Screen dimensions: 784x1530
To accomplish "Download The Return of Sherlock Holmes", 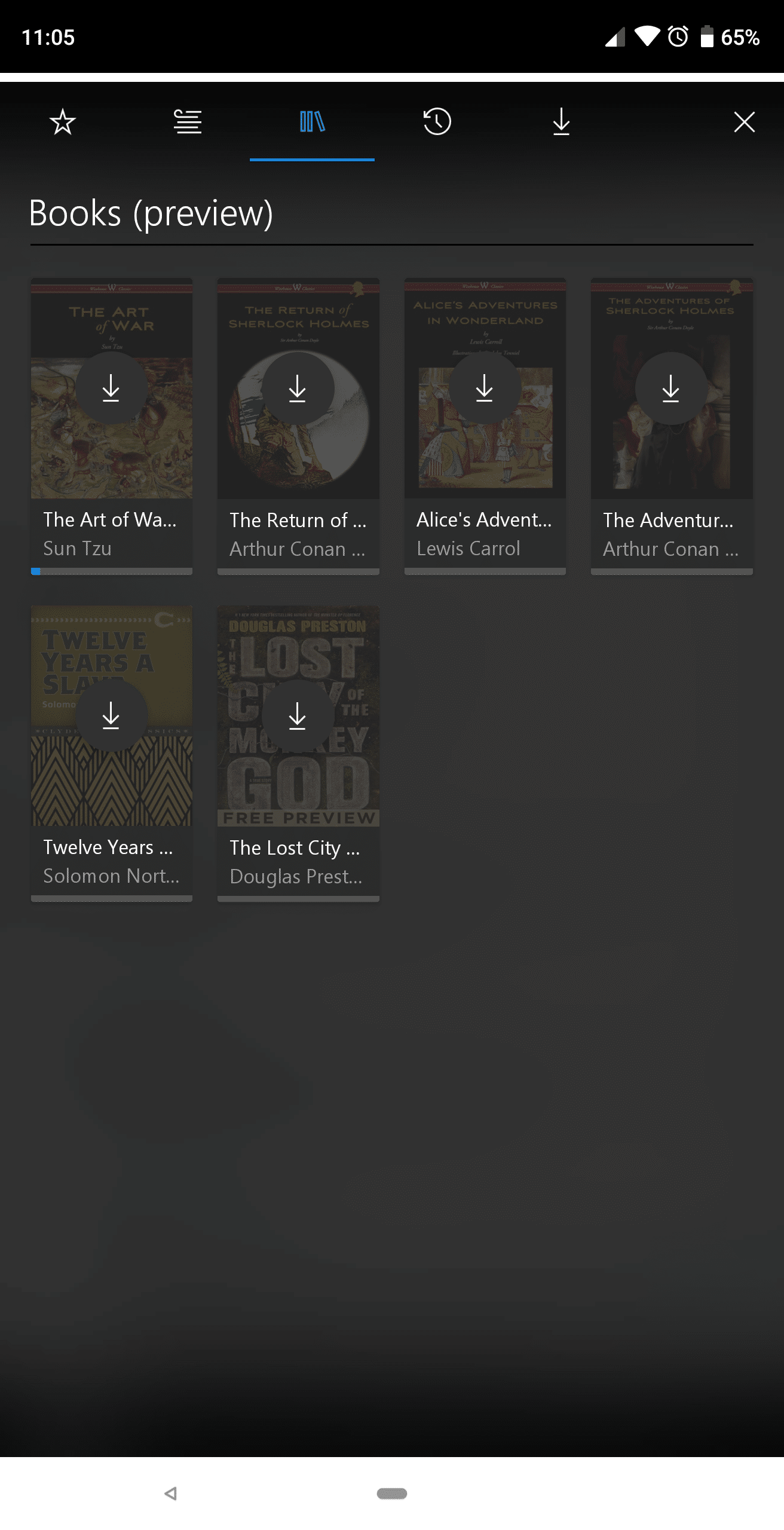I will point(298,388).
